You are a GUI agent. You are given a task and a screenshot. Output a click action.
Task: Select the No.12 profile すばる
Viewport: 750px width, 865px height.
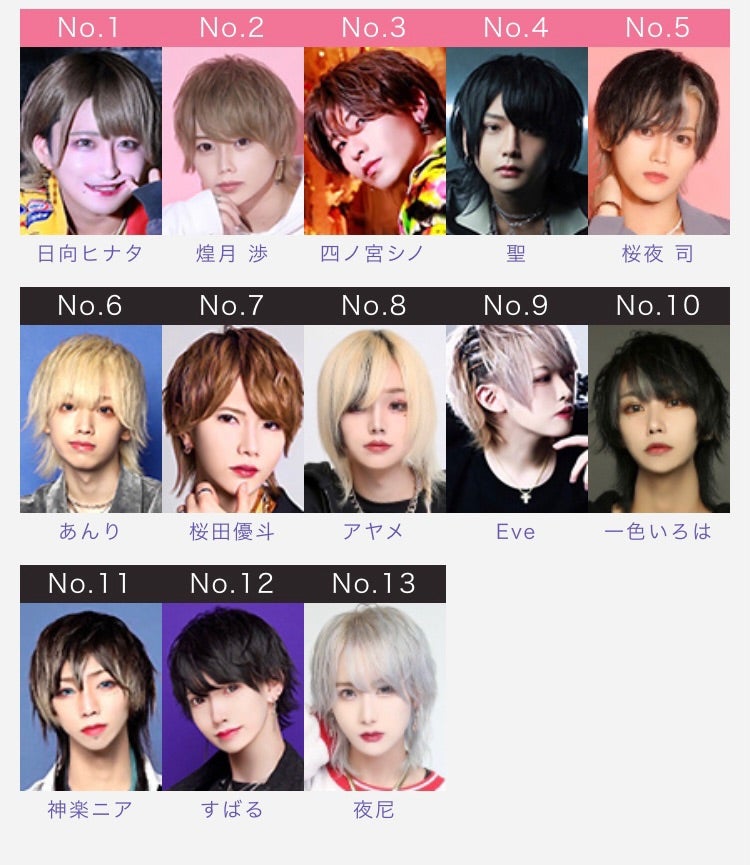click(232, 696)
